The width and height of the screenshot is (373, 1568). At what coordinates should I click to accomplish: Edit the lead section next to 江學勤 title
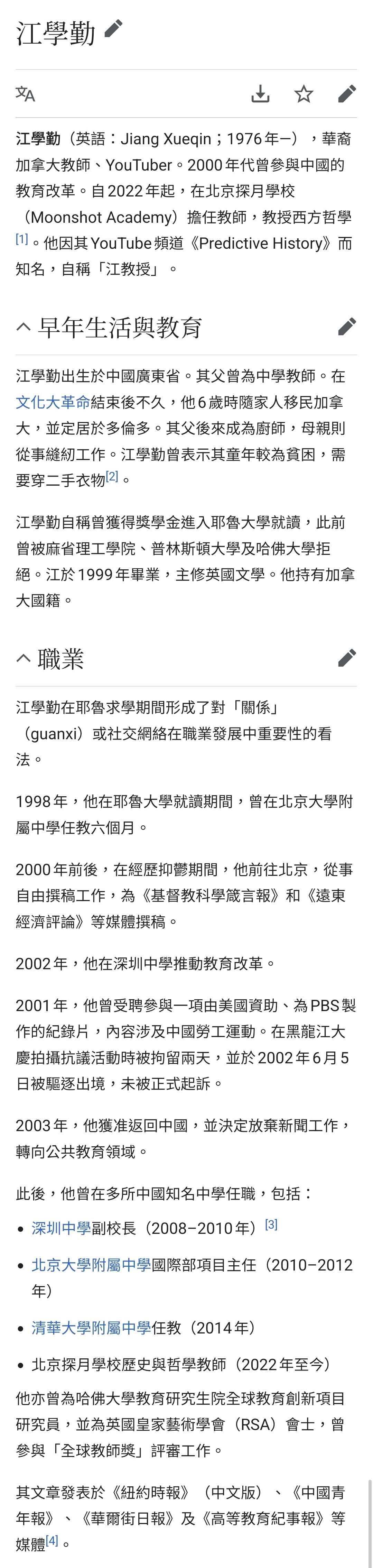[x=113, y=29]
